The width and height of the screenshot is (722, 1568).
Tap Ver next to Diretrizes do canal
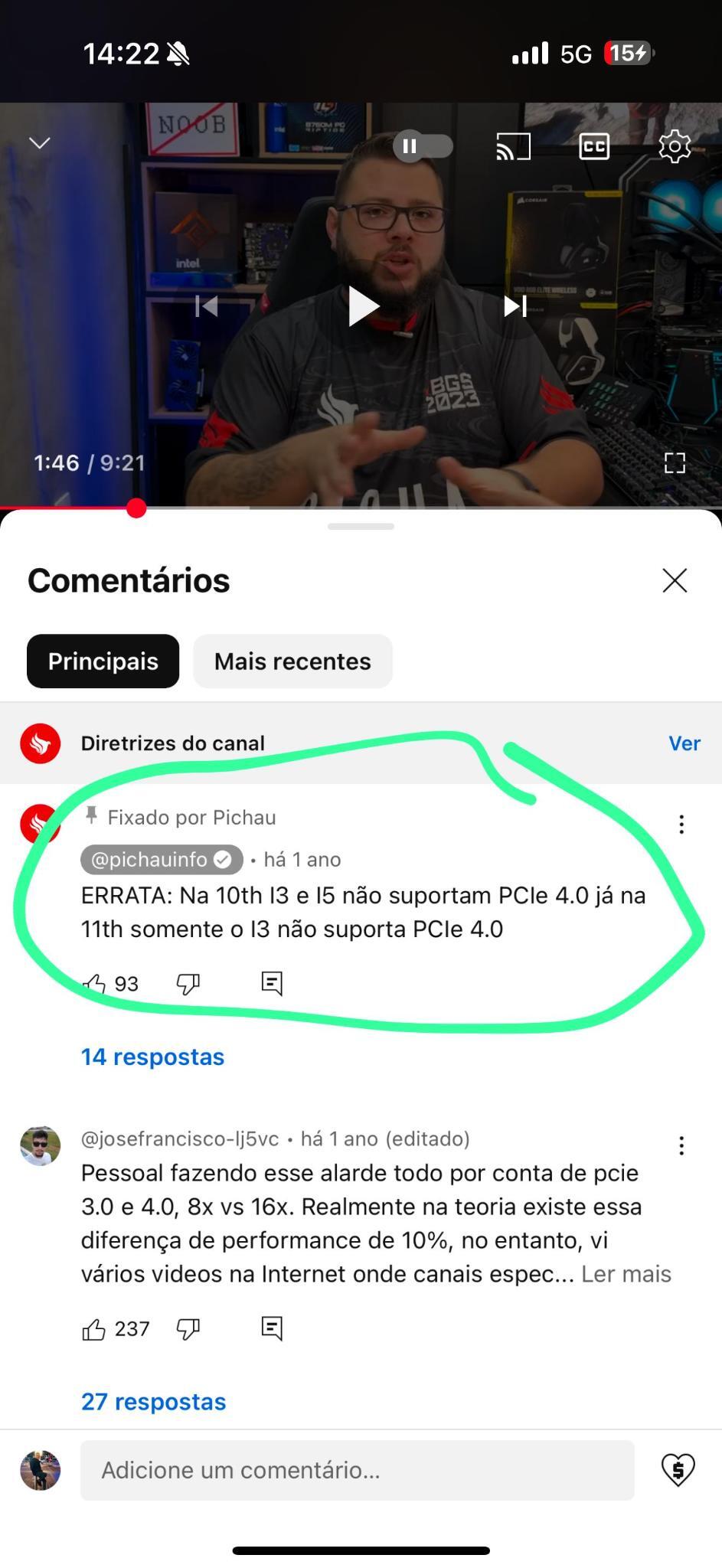click(x=684, y=743)
